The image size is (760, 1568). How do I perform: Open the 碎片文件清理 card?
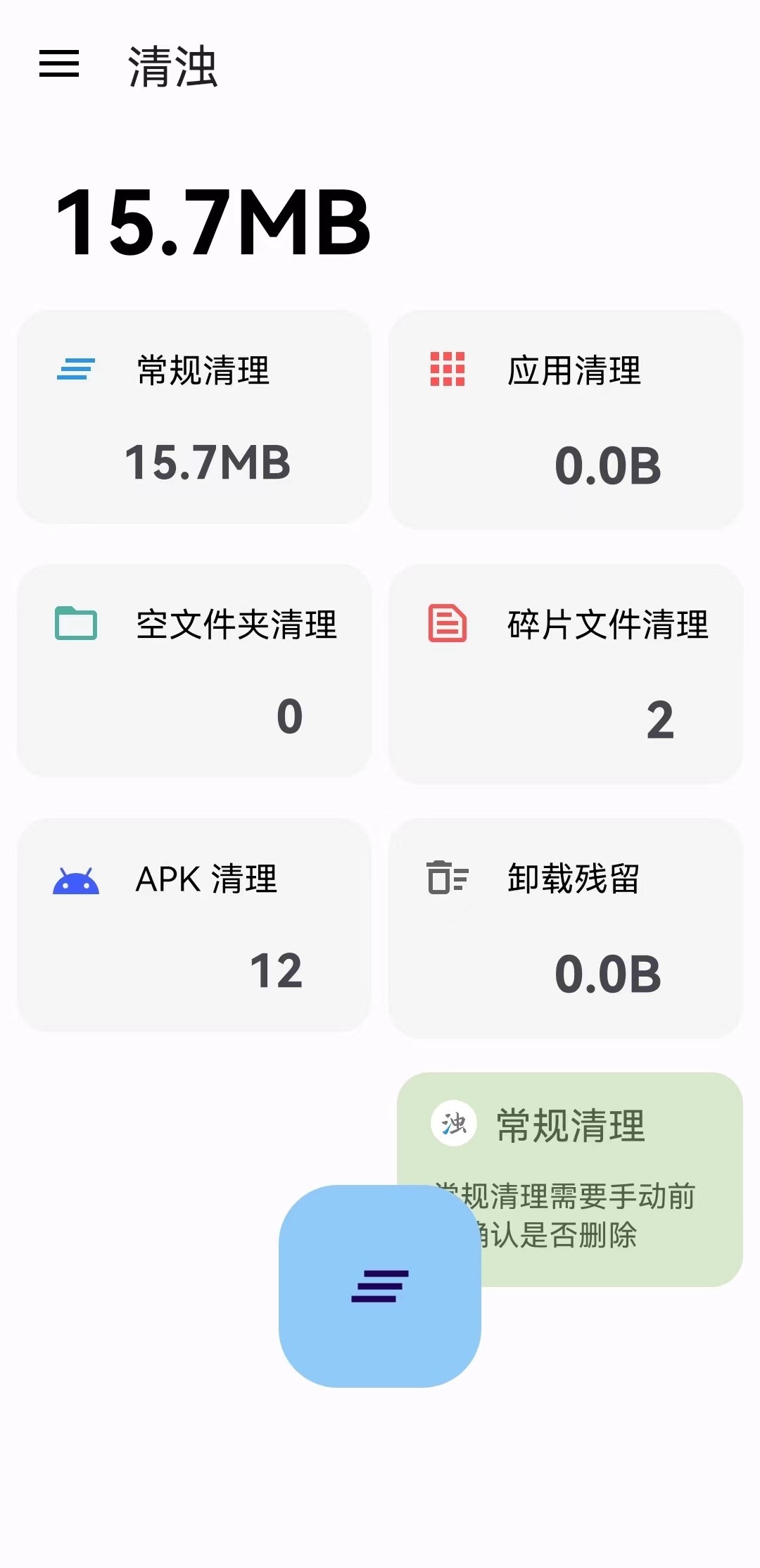coord(566,674)
